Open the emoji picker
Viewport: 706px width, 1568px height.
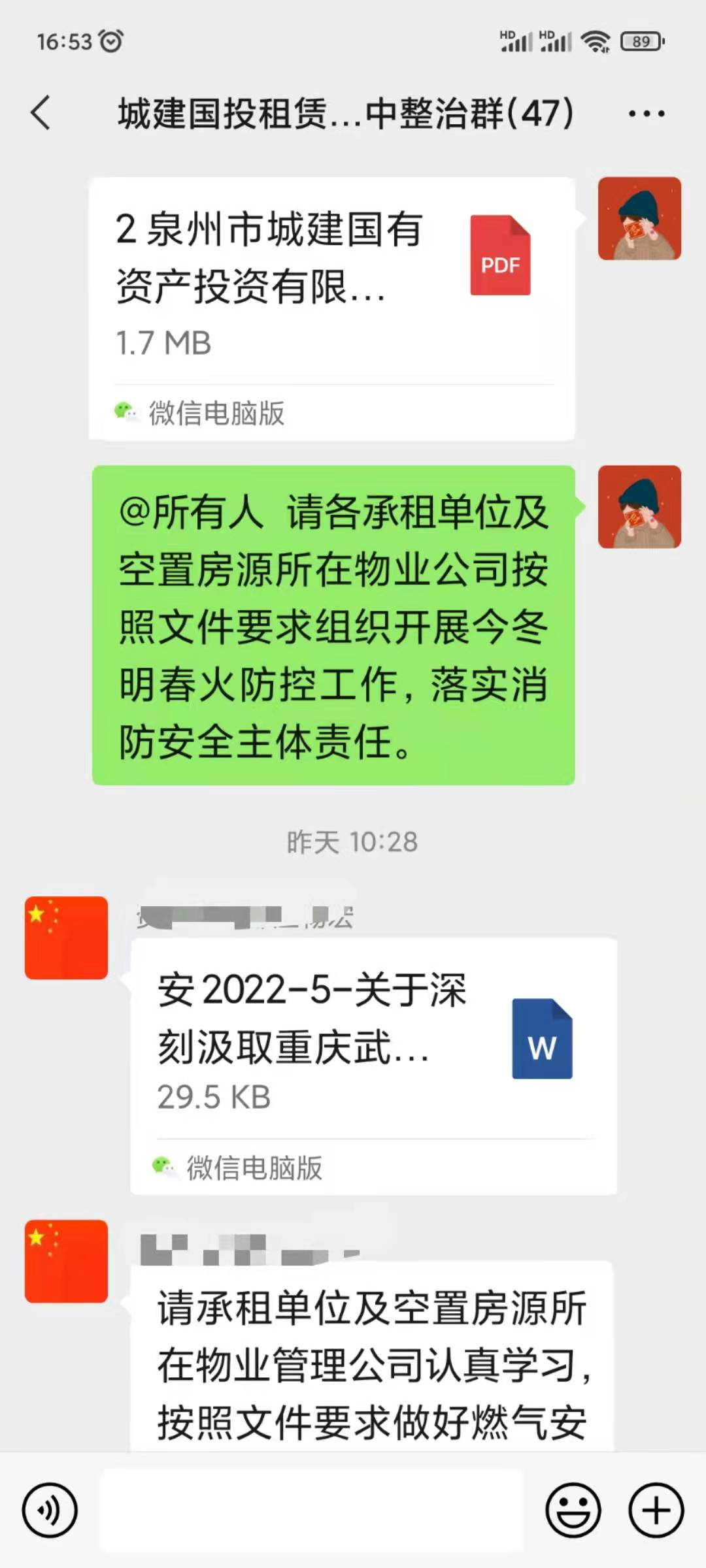[573, 1510]
